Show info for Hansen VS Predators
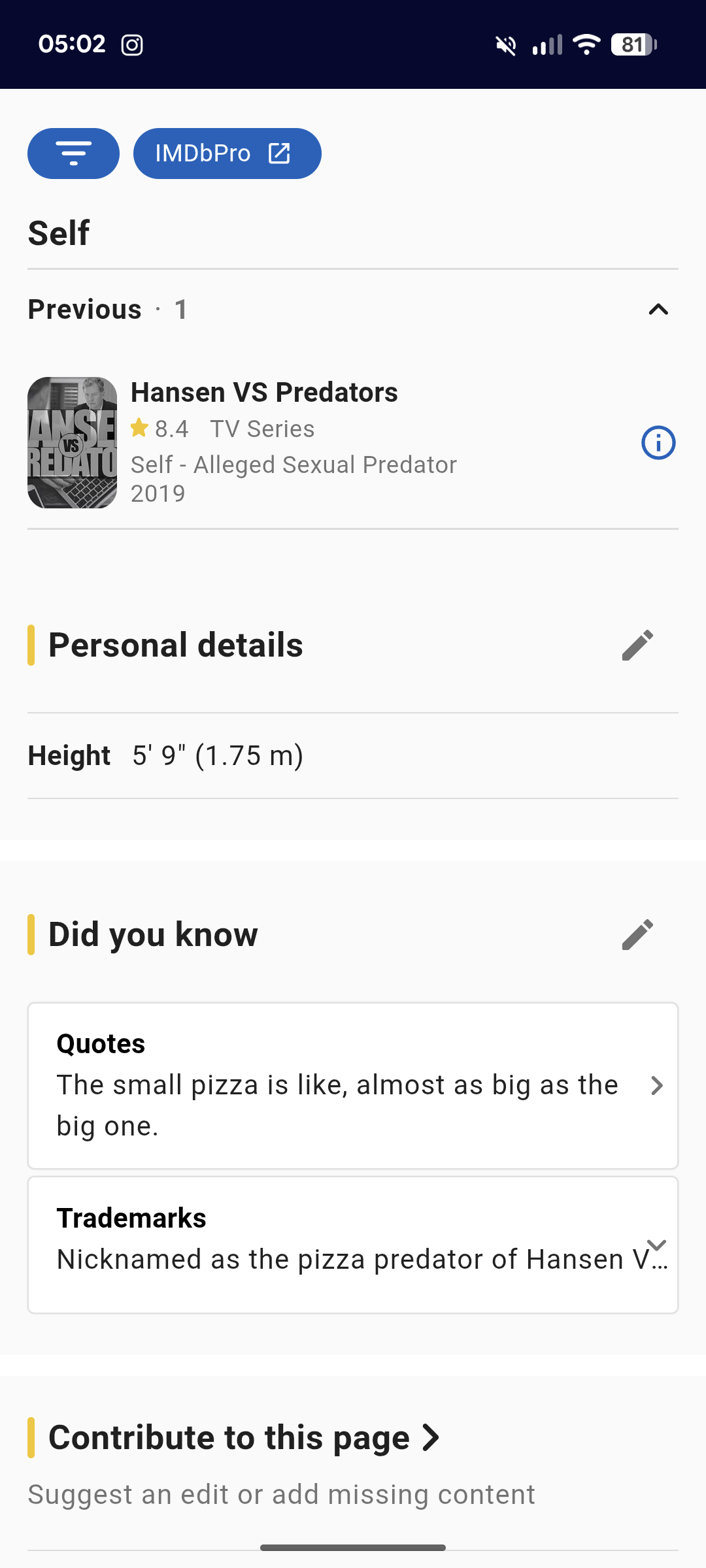Viewport: 706px width, 1568px height. (x=658, y=443)
